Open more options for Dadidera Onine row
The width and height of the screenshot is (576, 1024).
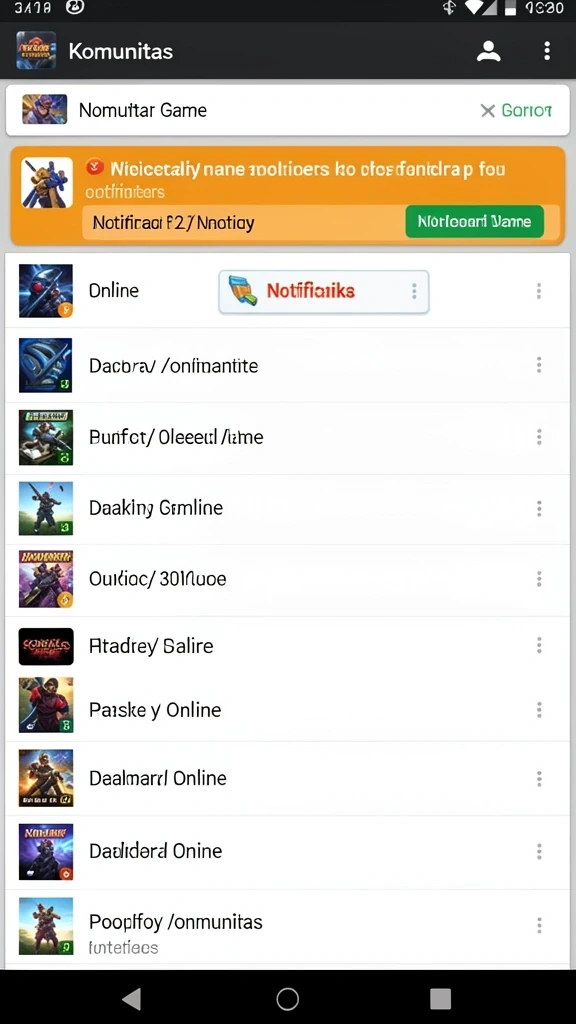539,851
